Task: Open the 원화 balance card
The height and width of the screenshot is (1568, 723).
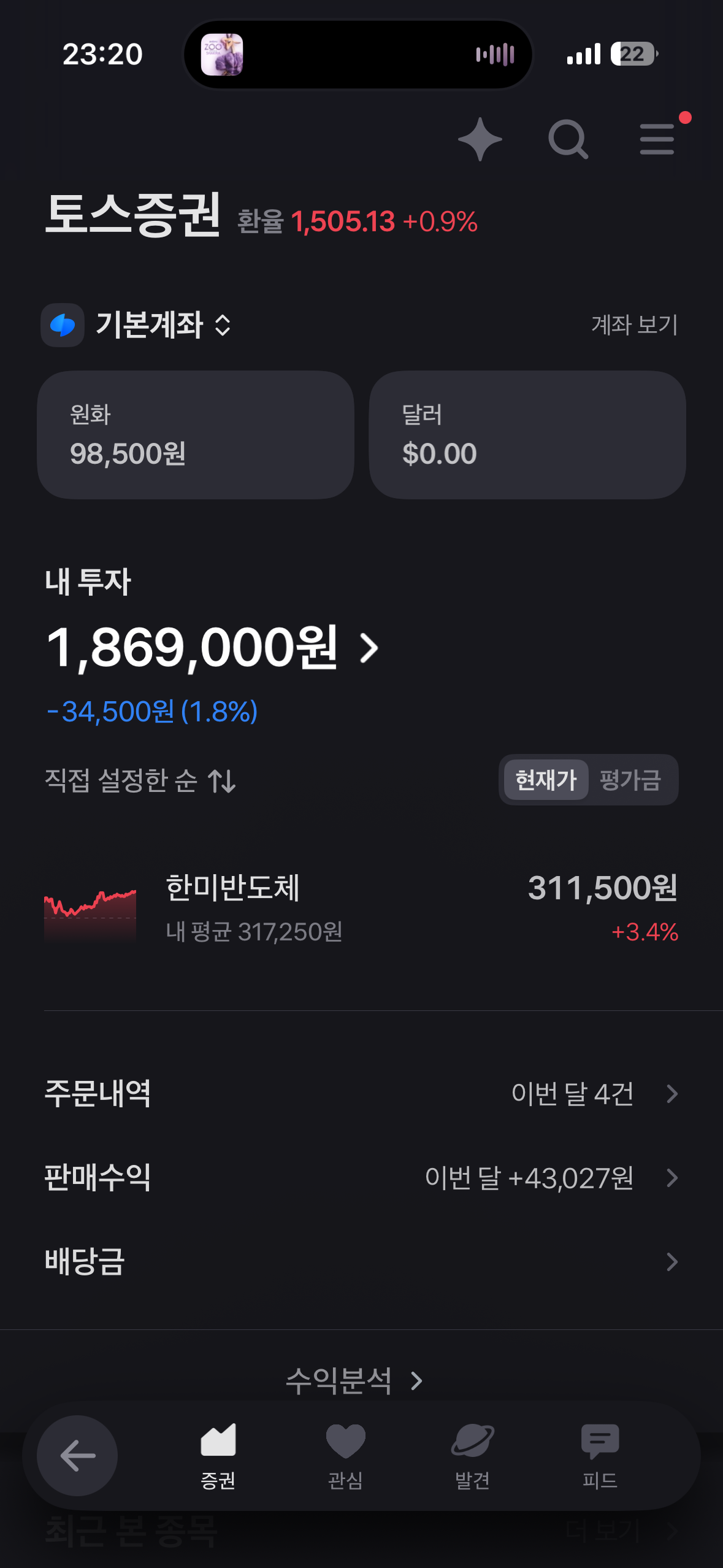Action: (x=196, y=435)
